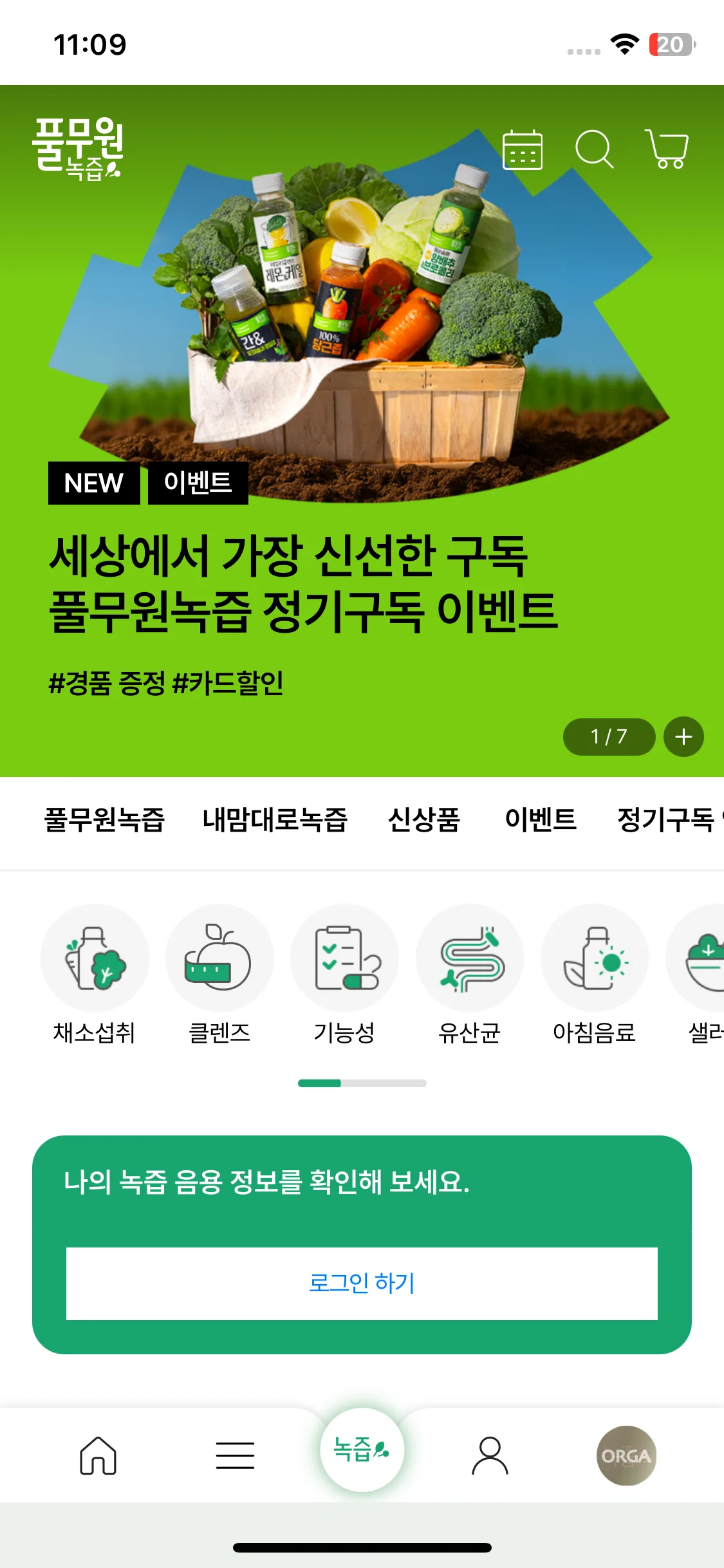Go to home in bottom navigation

coord(98,1455)
